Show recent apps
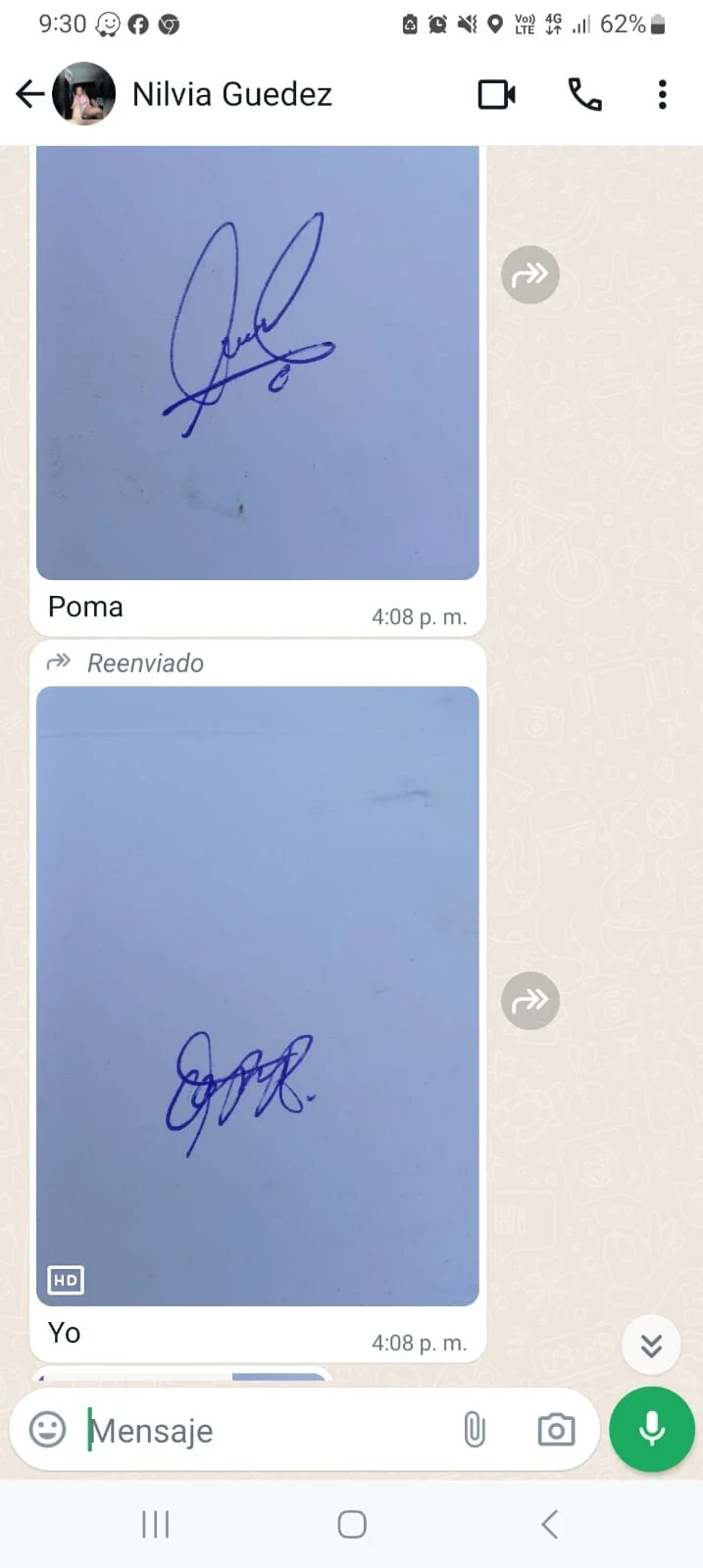This screenshot has width=703, height=1568. [156, 1524]
